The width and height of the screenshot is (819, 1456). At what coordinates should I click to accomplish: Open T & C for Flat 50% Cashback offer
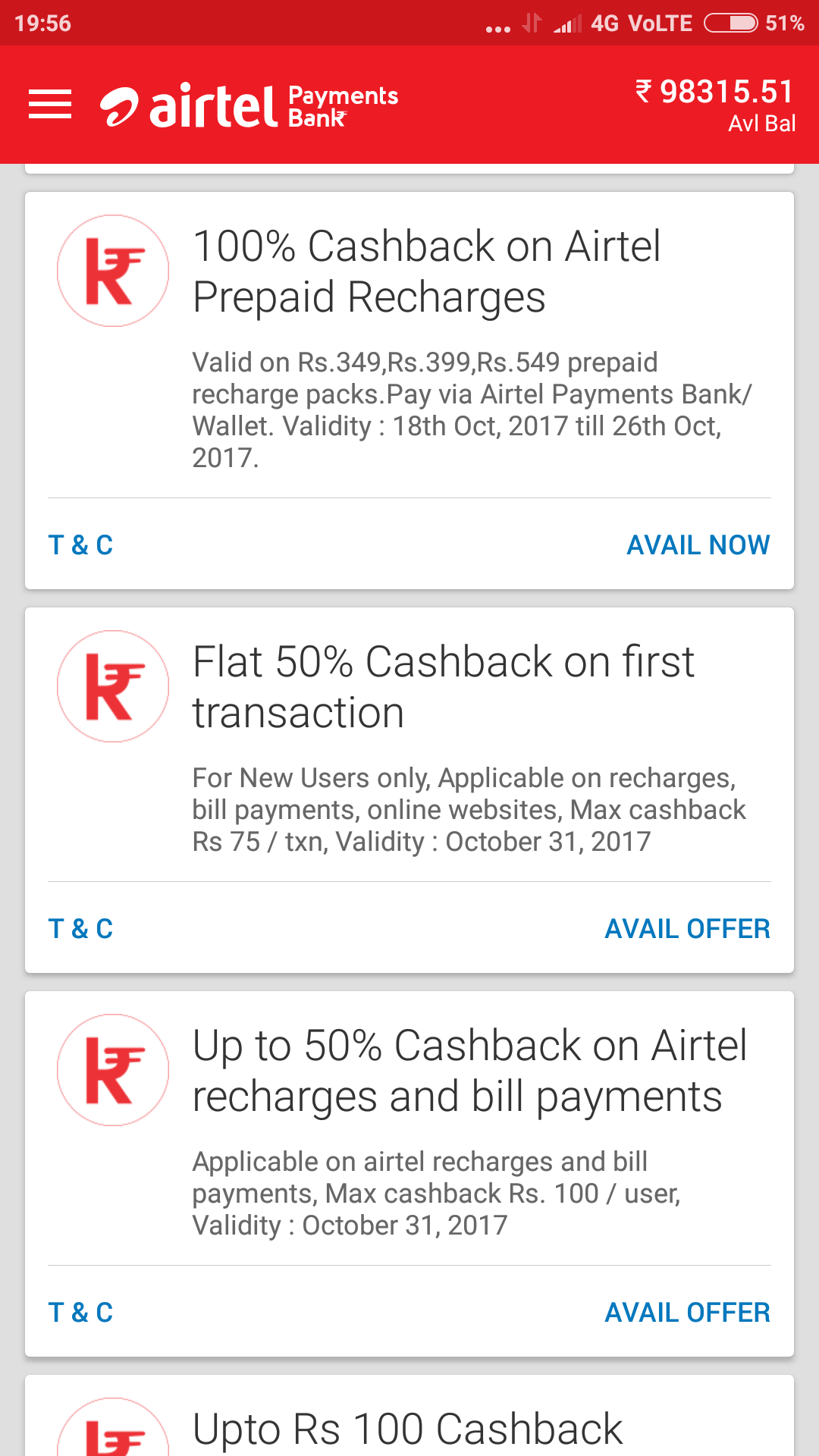(80, 929)
